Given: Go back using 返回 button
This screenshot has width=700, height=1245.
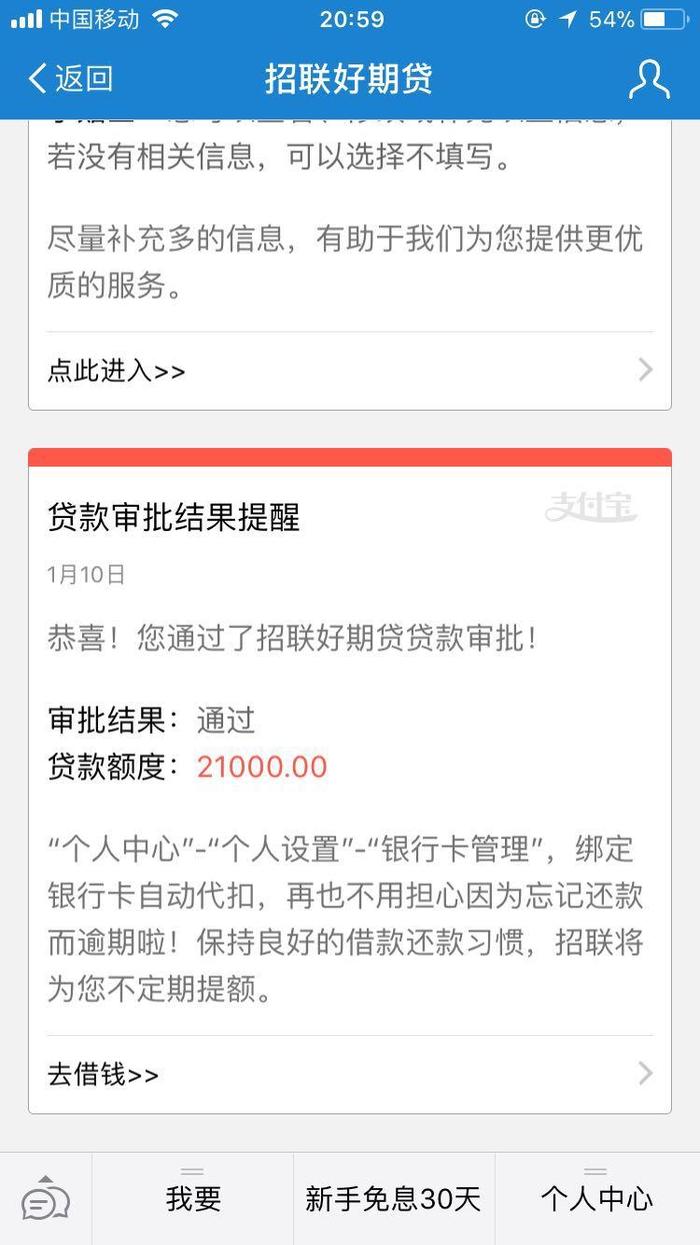Looking at the screenshot, I should [70, 79].
